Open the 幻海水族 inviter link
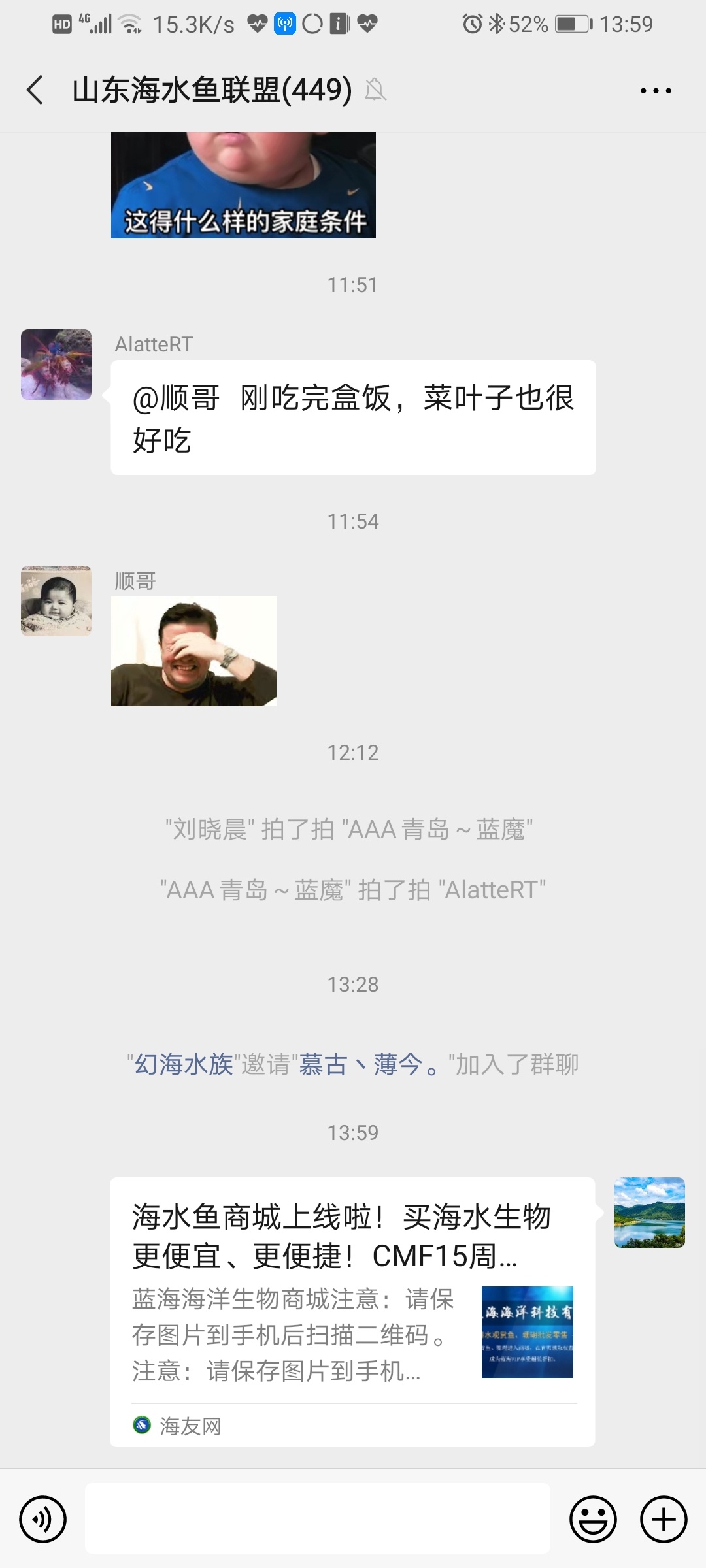 tap(184, 1065)
